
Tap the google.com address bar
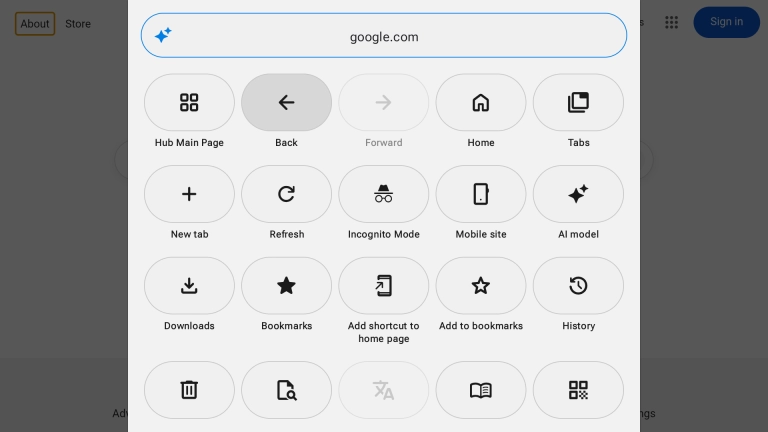pyautogui.click(x=384, y=36)
